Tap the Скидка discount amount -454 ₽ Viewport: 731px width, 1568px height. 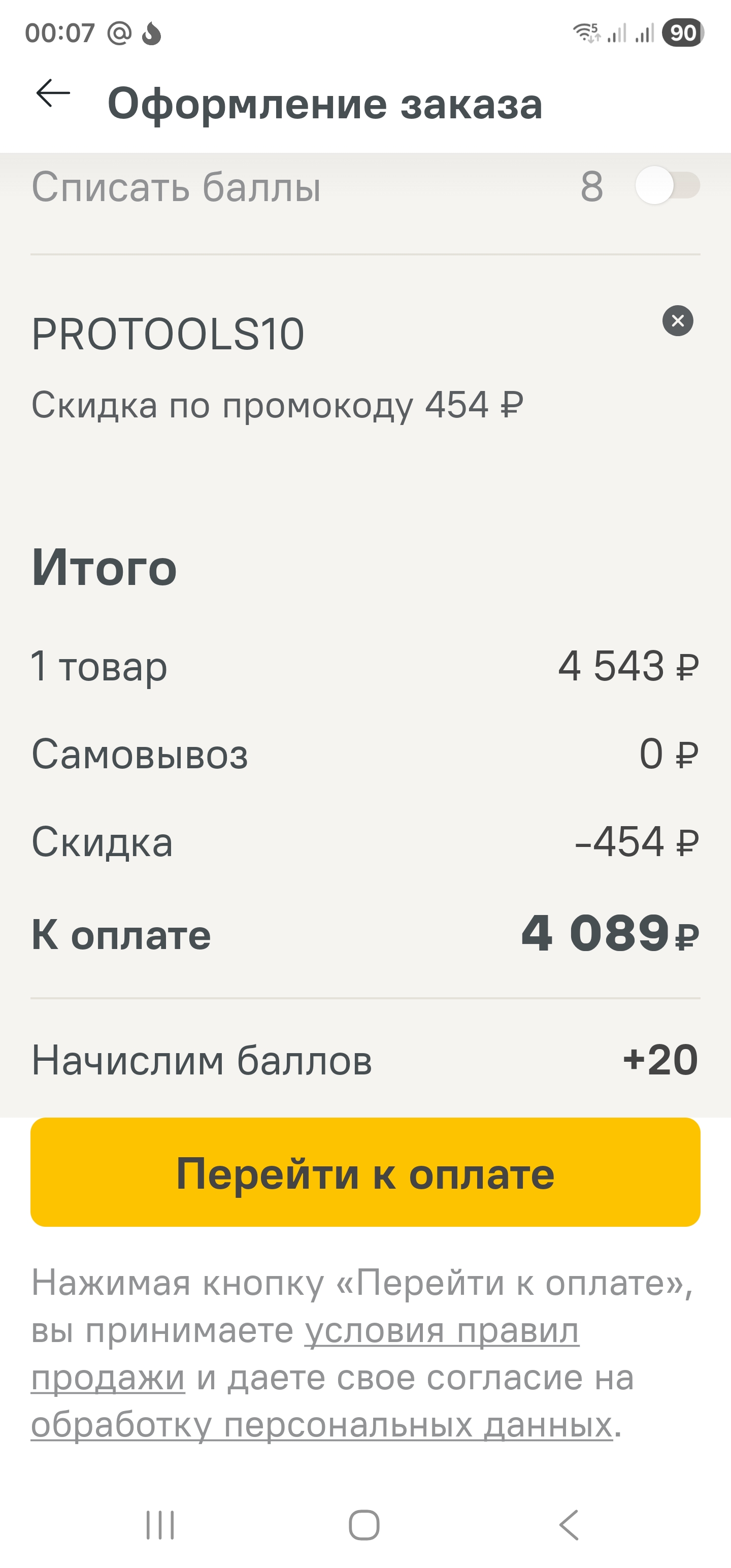636,843
